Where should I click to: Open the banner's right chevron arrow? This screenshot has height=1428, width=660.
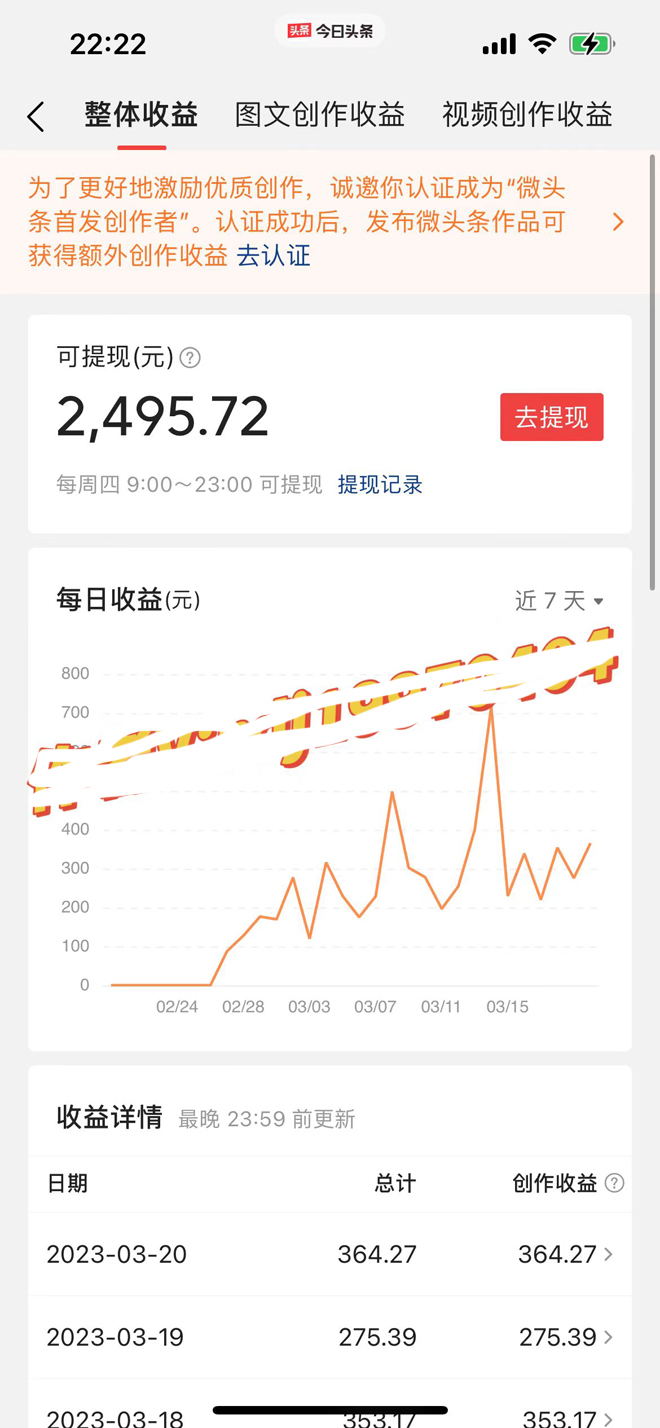click(x=618, y=222)
